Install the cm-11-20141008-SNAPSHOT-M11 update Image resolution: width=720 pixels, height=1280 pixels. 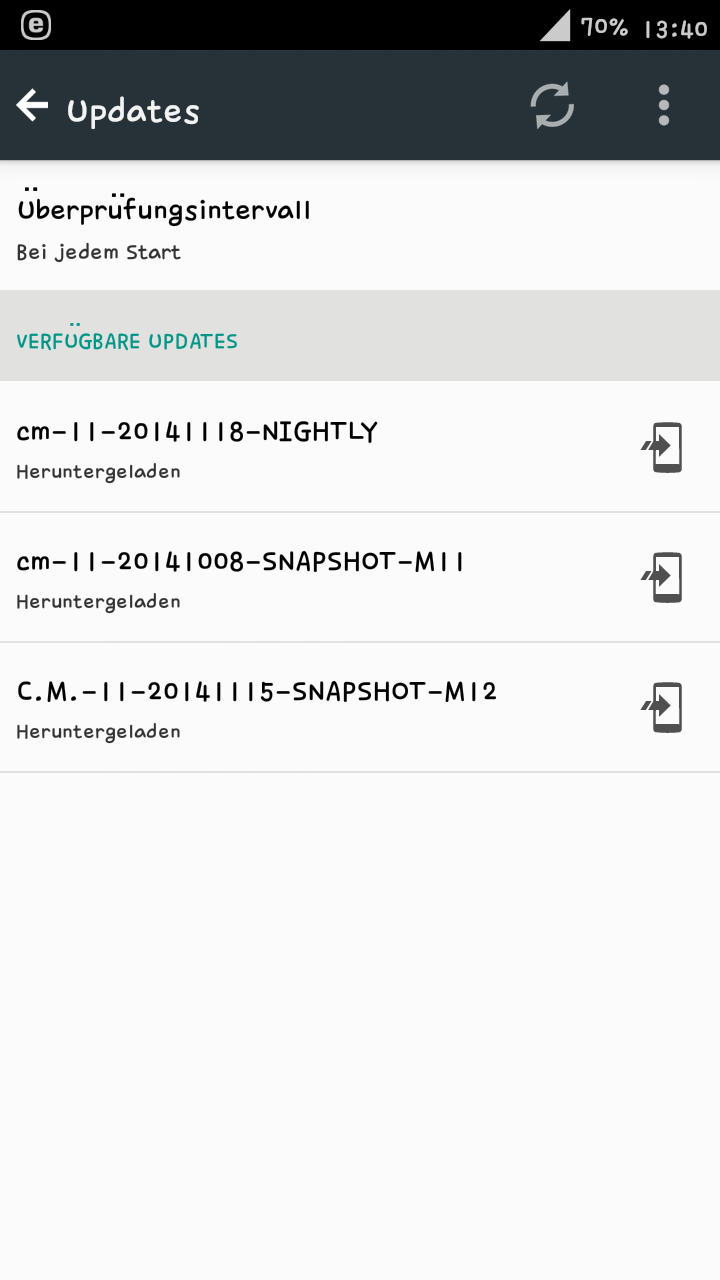coord(662,577)
